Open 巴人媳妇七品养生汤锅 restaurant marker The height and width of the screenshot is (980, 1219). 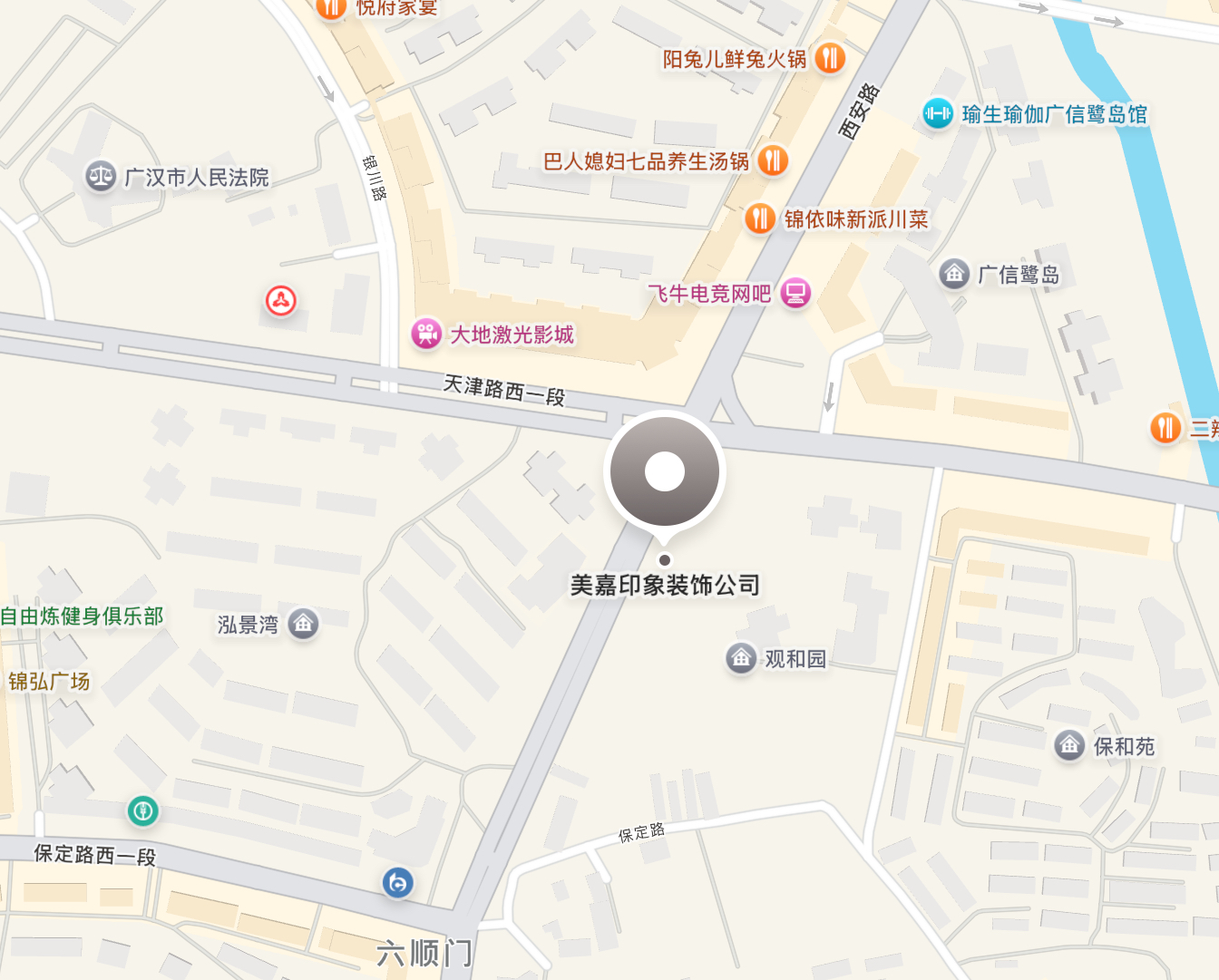772,160
